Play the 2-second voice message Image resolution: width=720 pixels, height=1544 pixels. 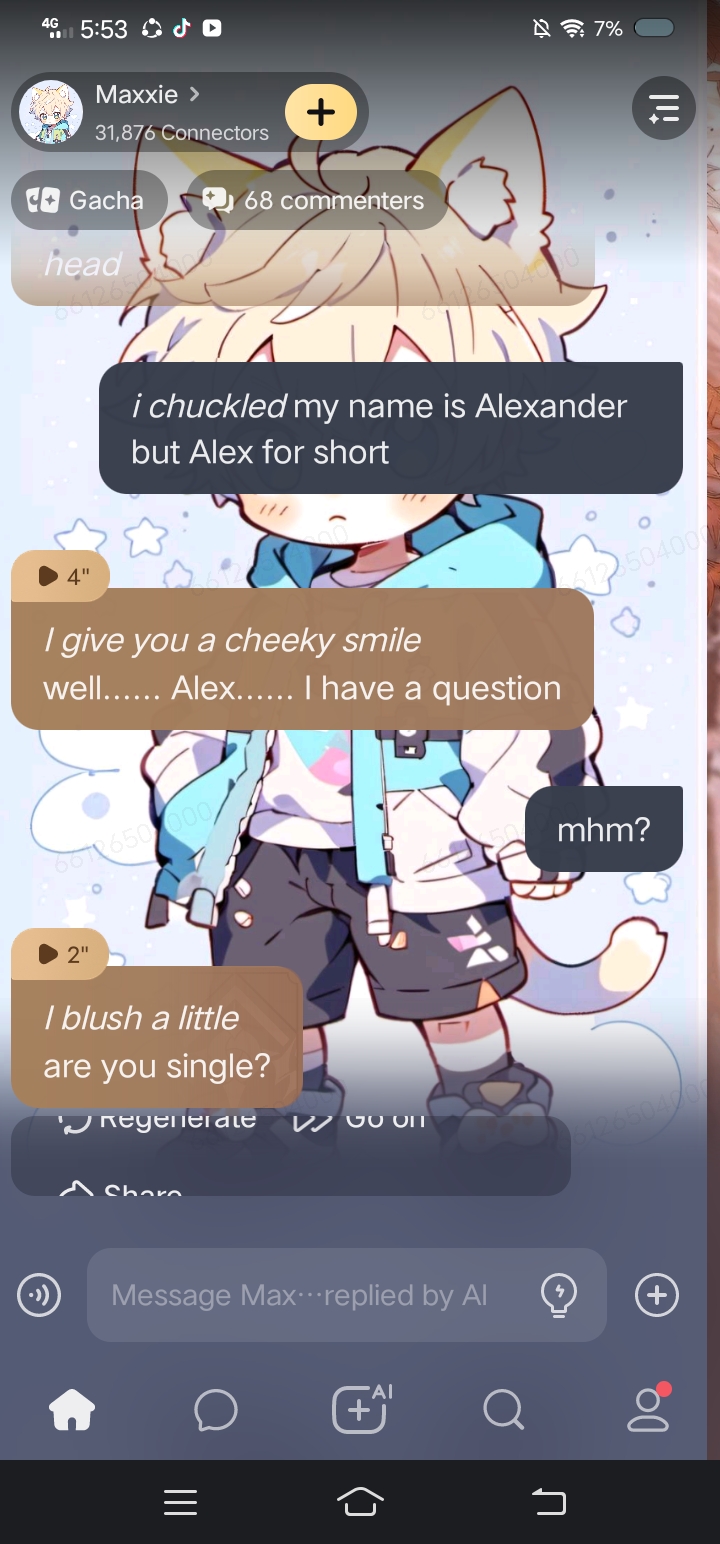(x=60, y=954)
